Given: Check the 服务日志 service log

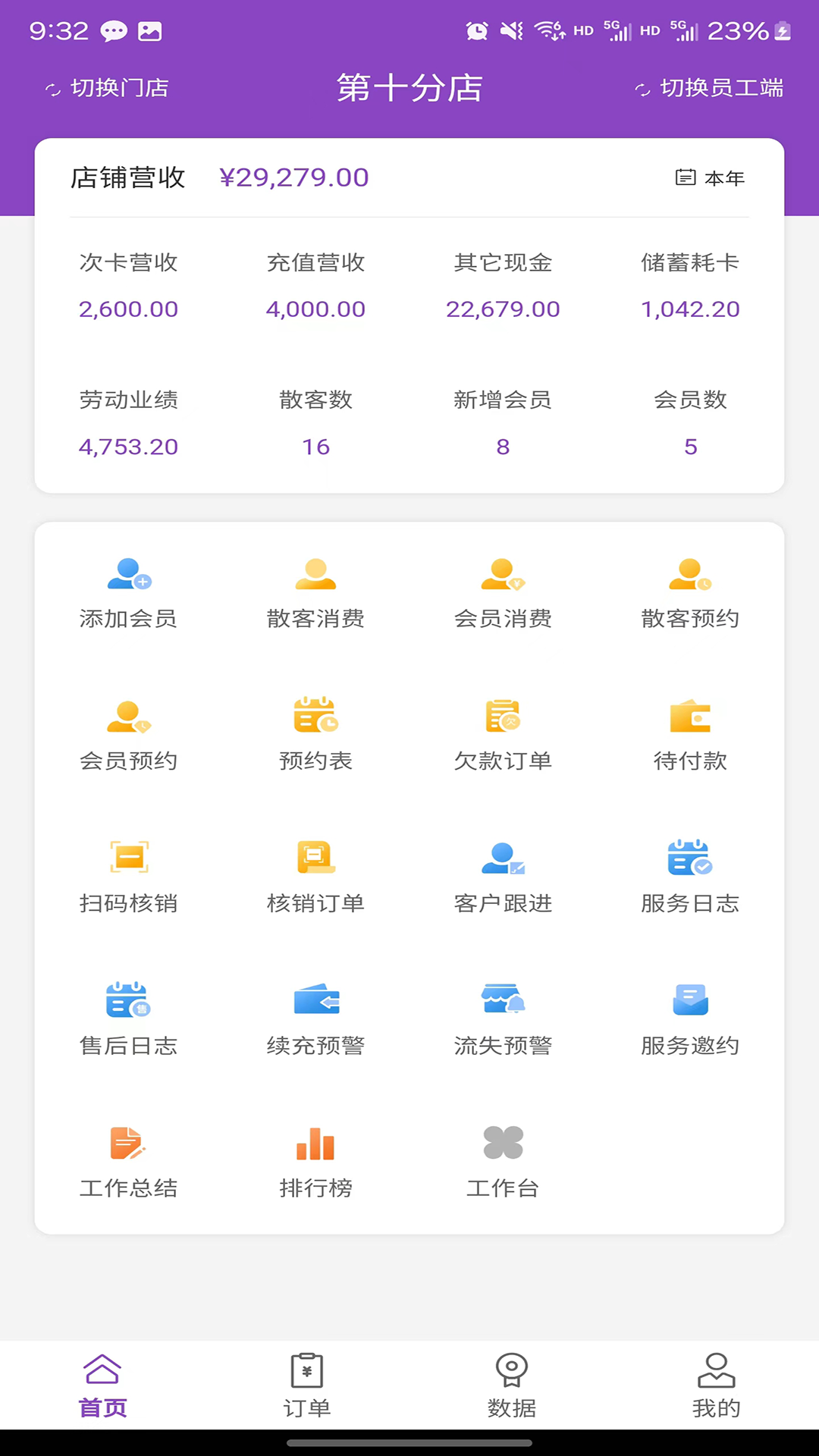Looking at the screenshot, I should click(x=689, y=874).
